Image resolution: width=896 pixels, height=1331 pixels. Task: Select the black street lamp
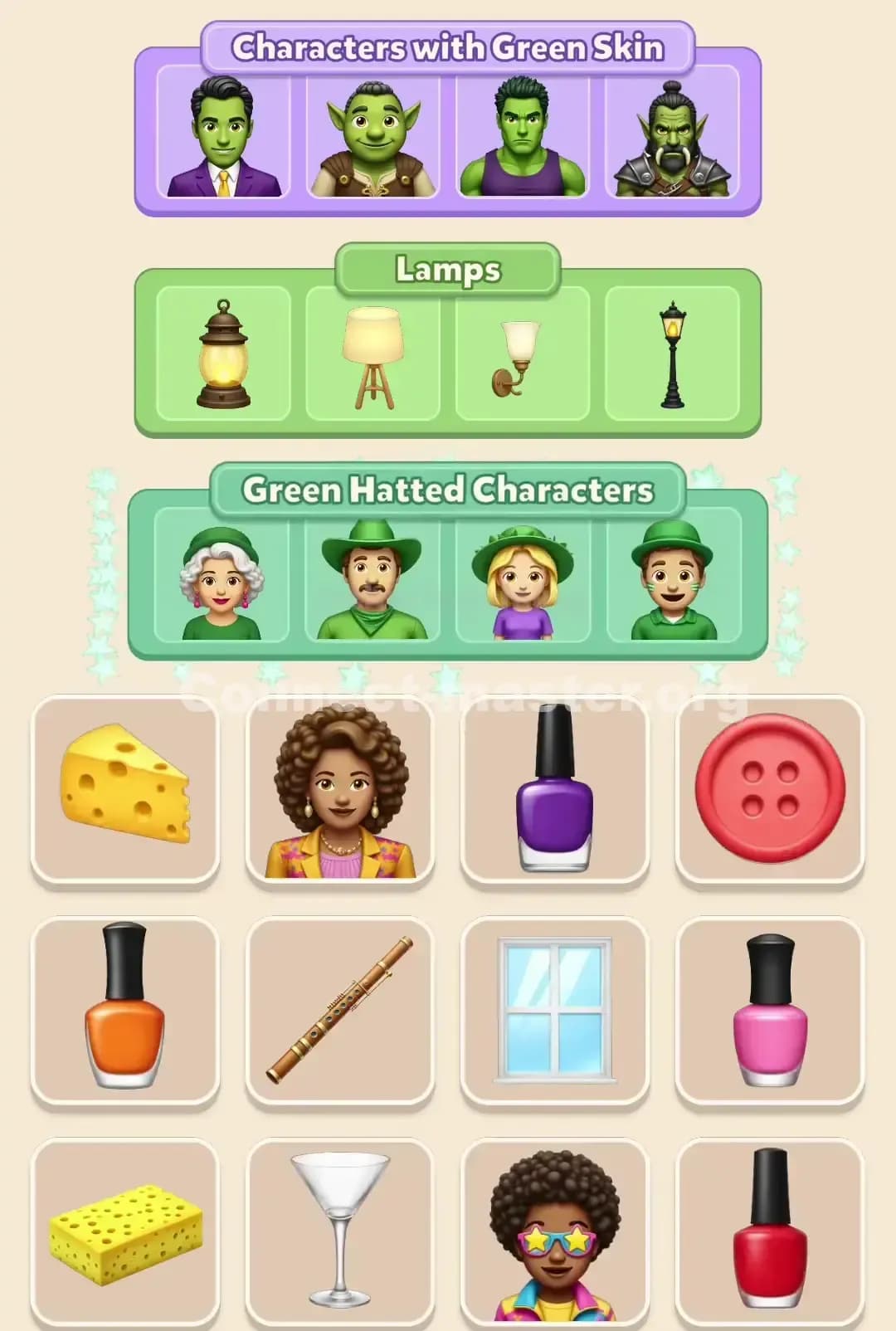(670, 355)
